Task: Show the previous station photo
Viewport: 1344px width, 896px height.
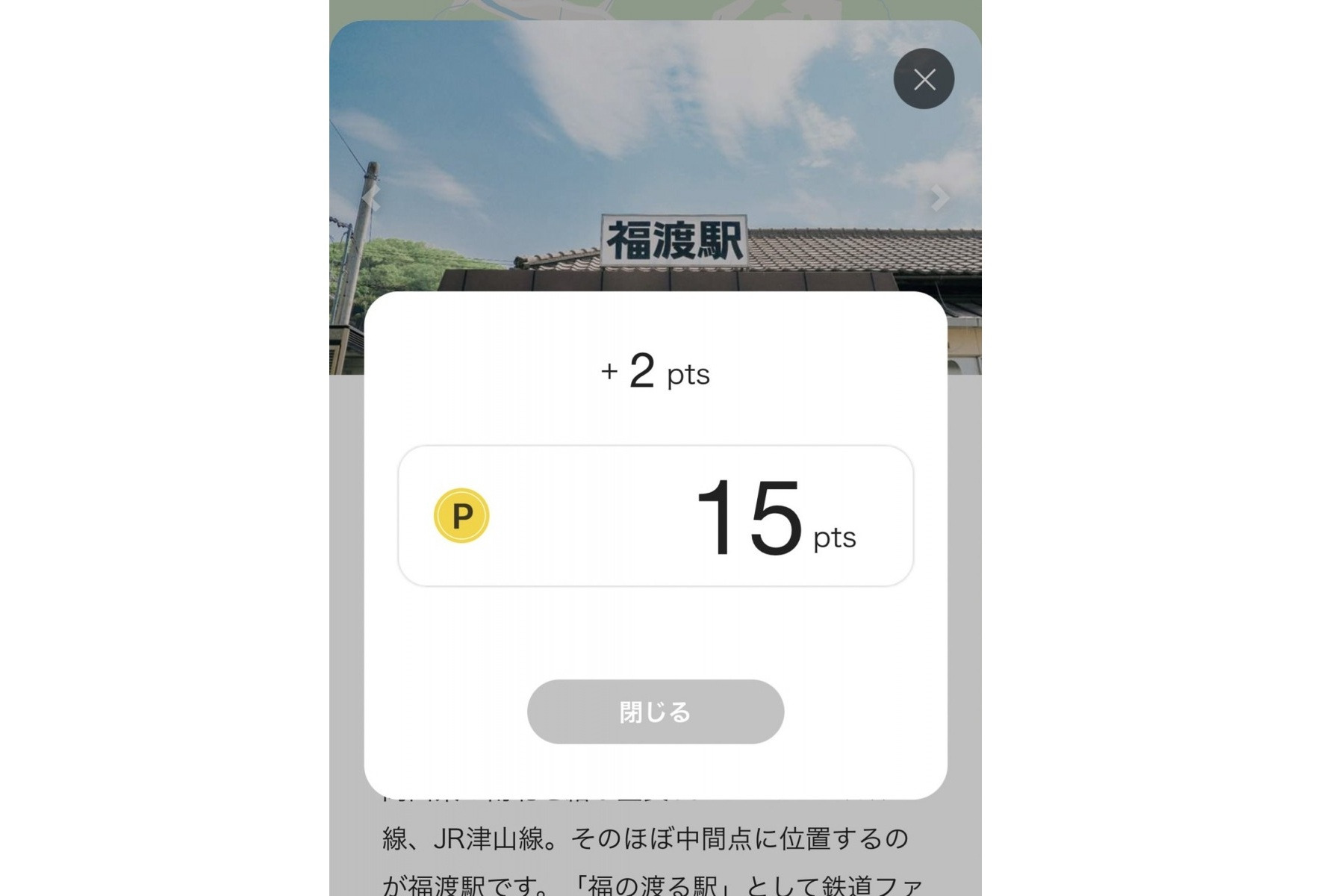Action: coord(373,198)
